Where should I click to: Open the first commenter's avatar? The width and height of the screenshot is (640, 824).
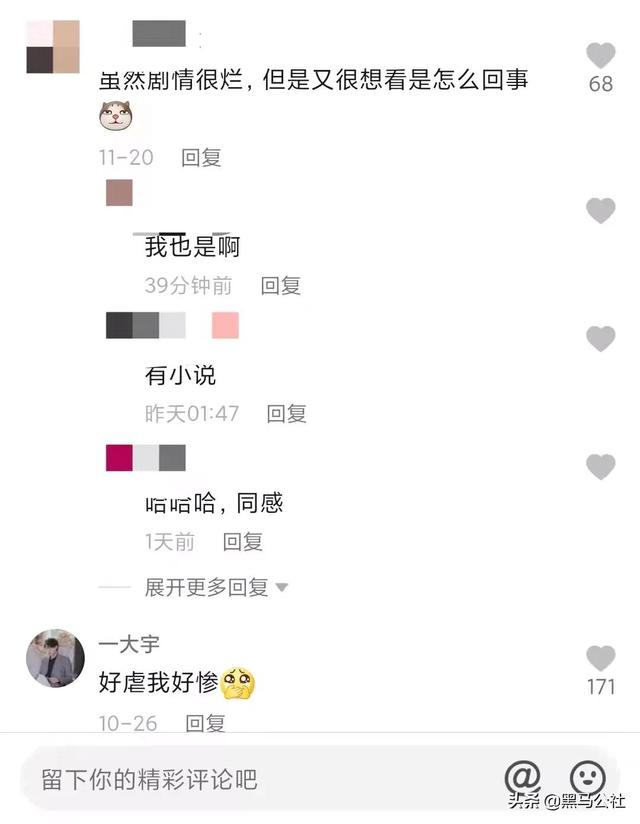pyautogui.click(x=53, y=47)
